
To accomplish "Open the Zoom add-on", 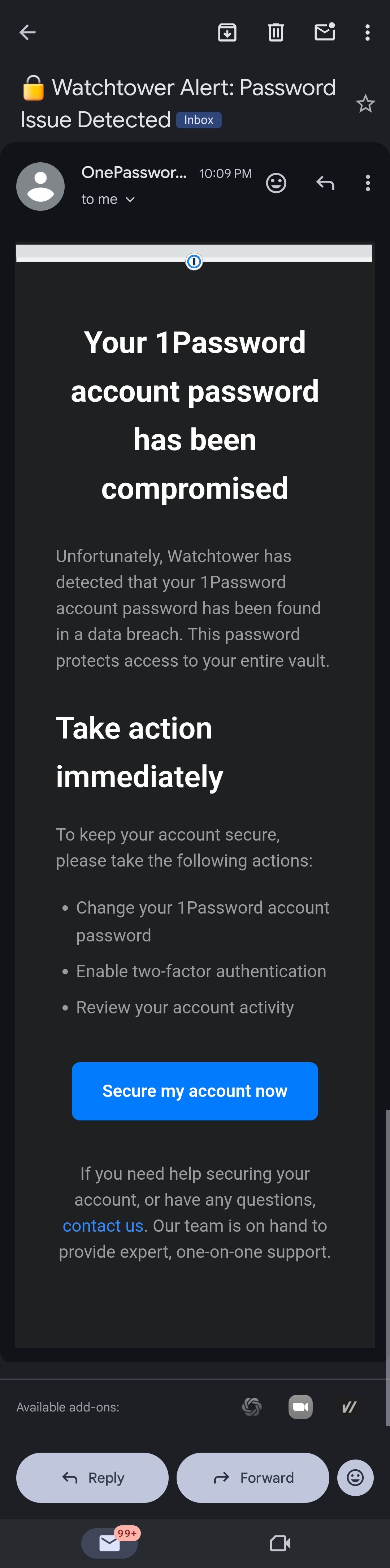I will [x=300, y=1407].
